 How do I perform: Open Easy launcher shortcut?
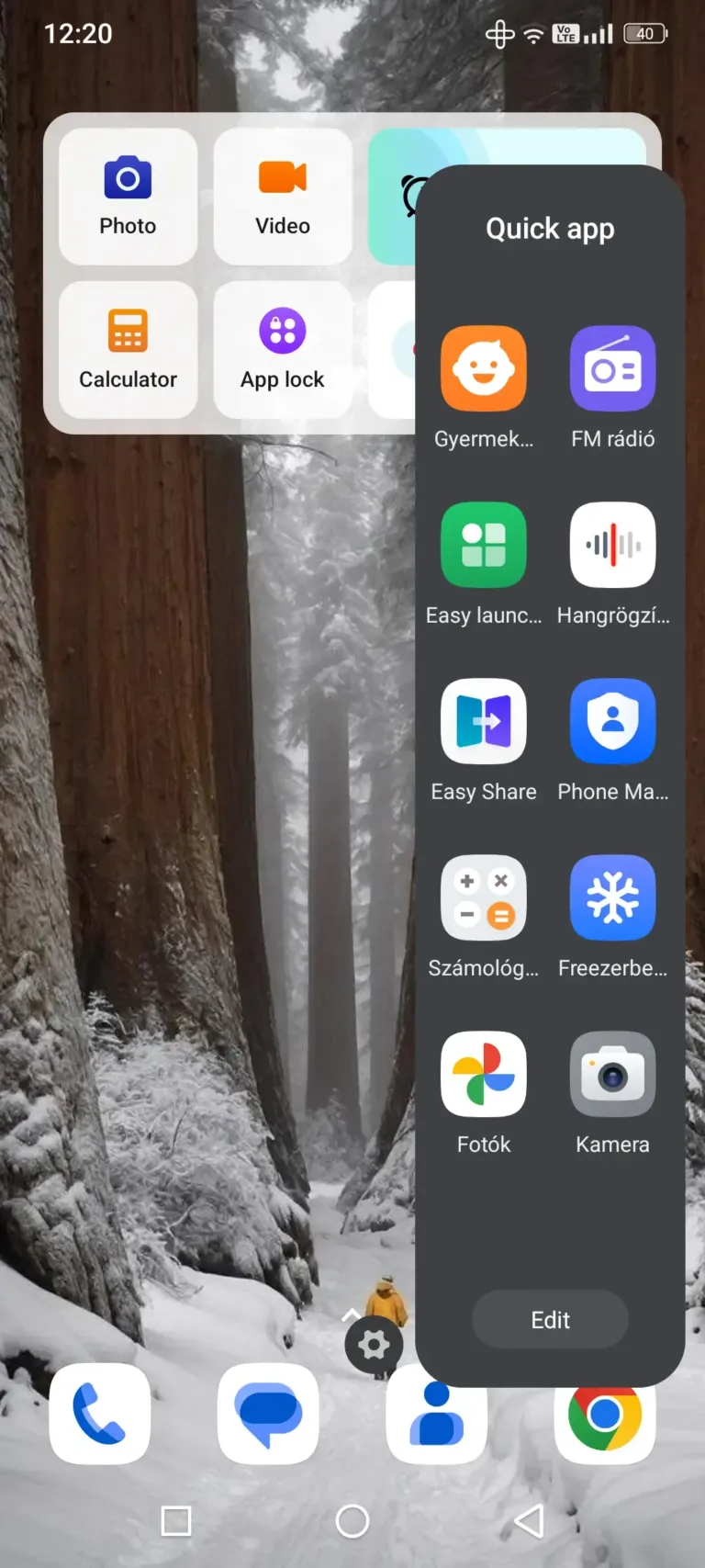484,546
